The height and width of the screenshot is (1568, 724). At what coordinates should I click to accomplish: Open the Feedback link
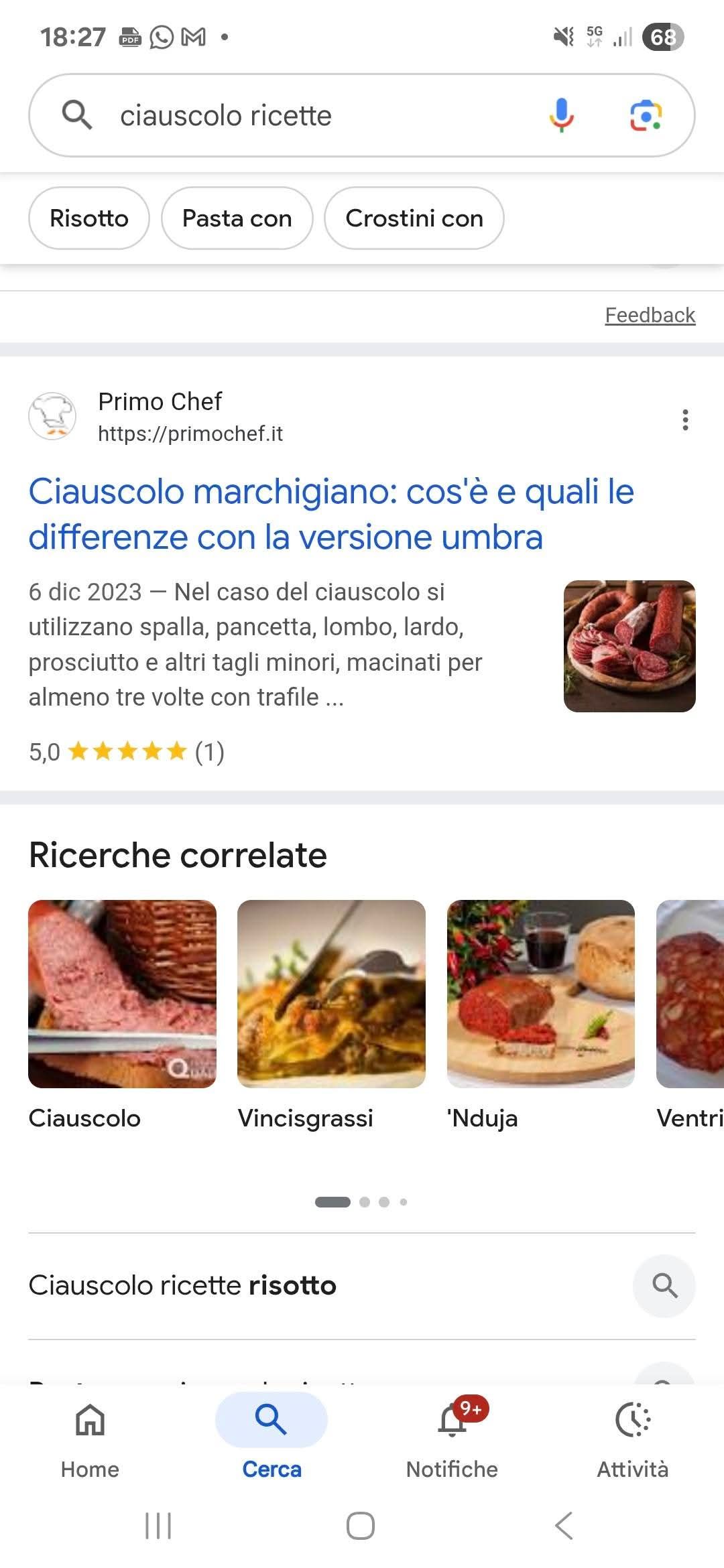(650, 315)
